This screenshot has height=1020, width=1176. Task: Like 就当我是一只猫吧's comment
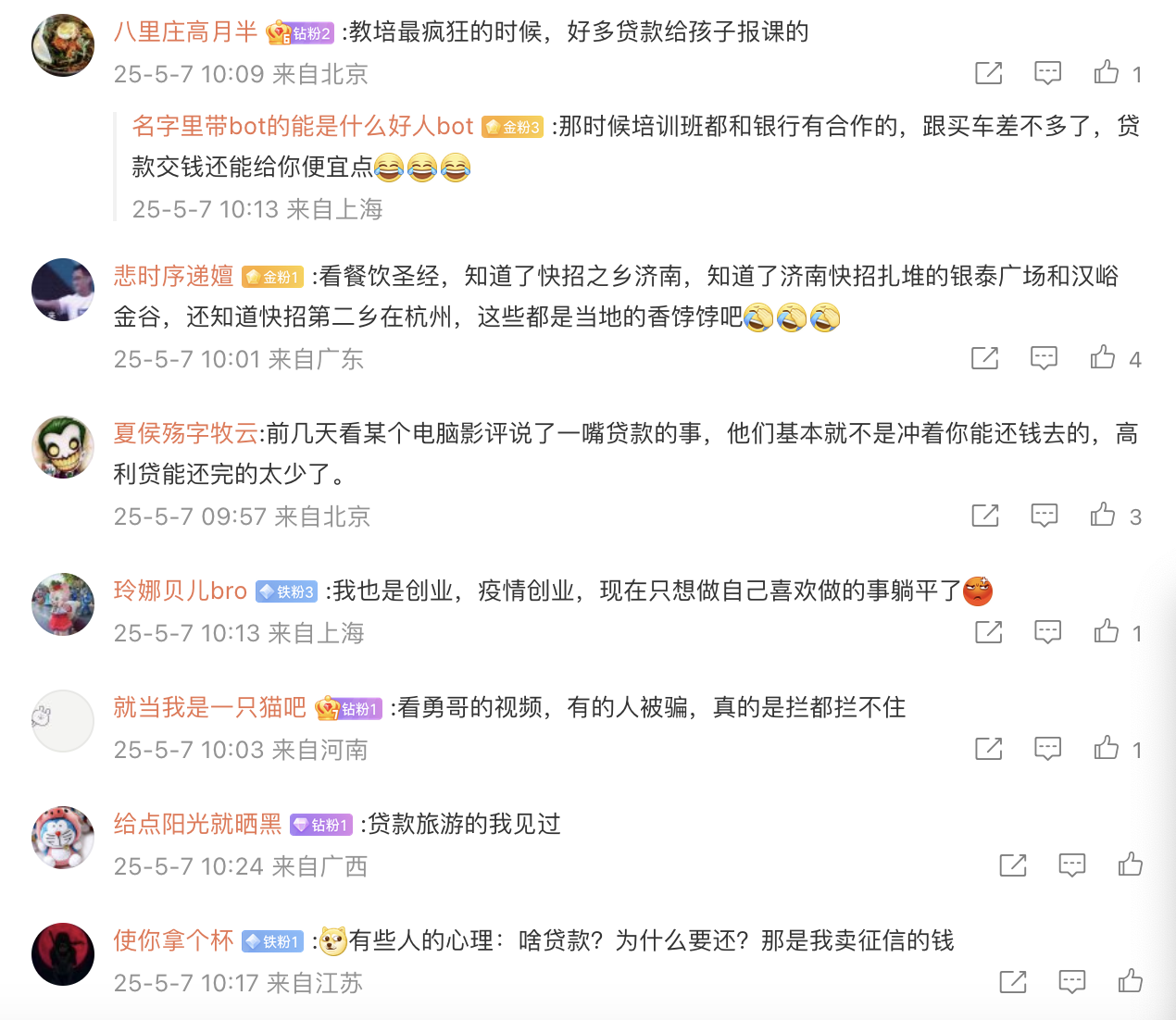[x=1107, y=748]
